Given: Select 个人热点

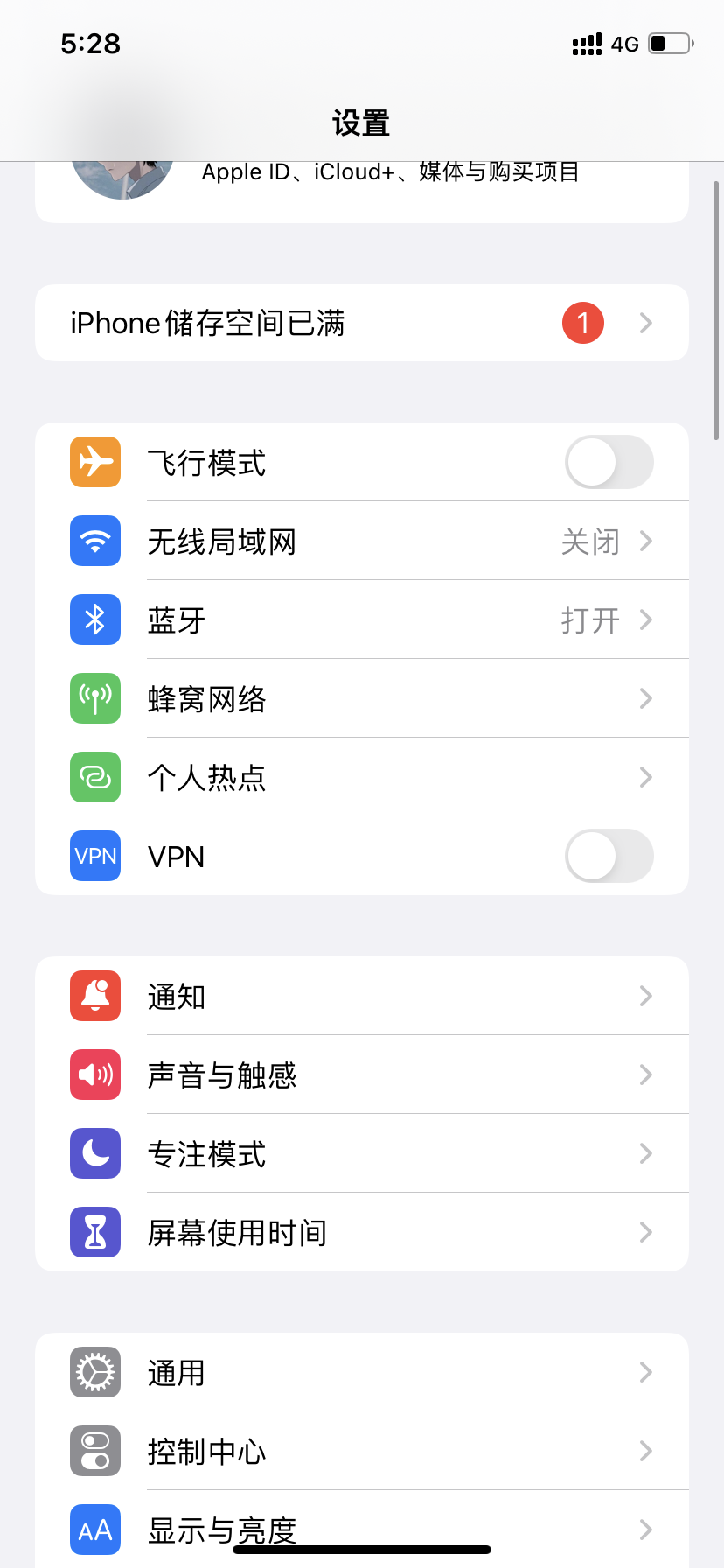Looking at the screenshot, I should (x=362, y=778).
